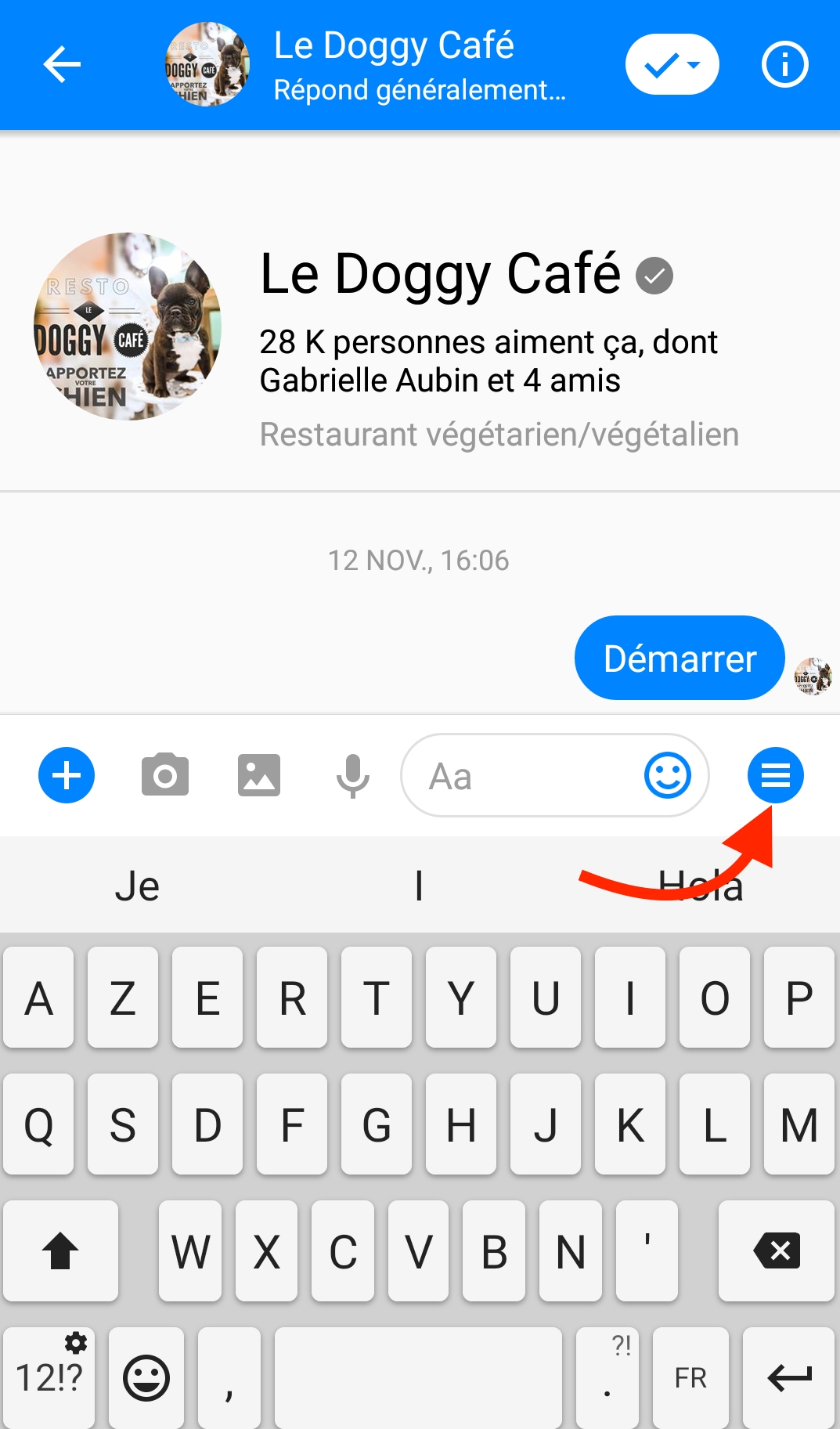Open the camera to take photo
Image resolution: width=840 pixels, height=1429 pixels.
point(165,775)
